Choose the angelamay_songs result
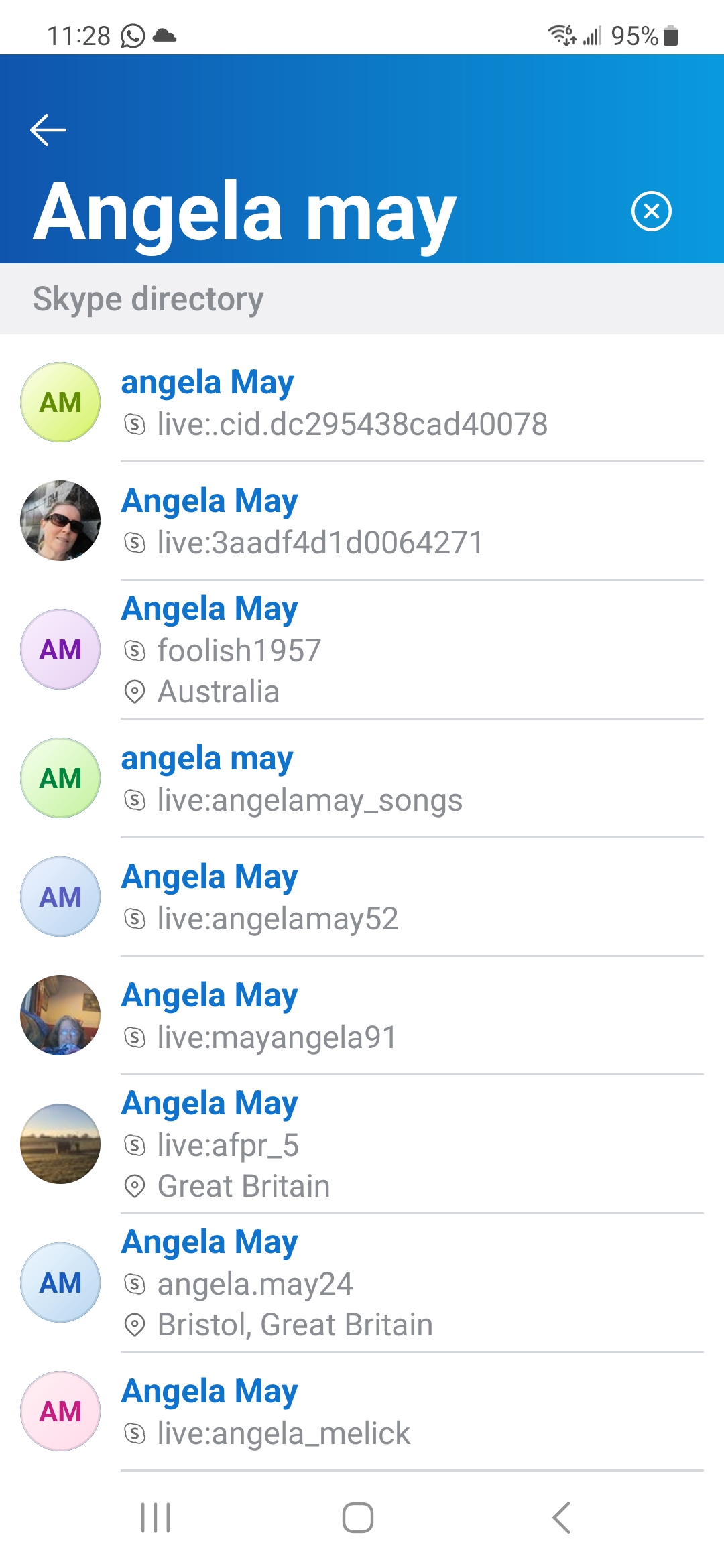The height and width of the screenshot is (1568, 724). 362,778
